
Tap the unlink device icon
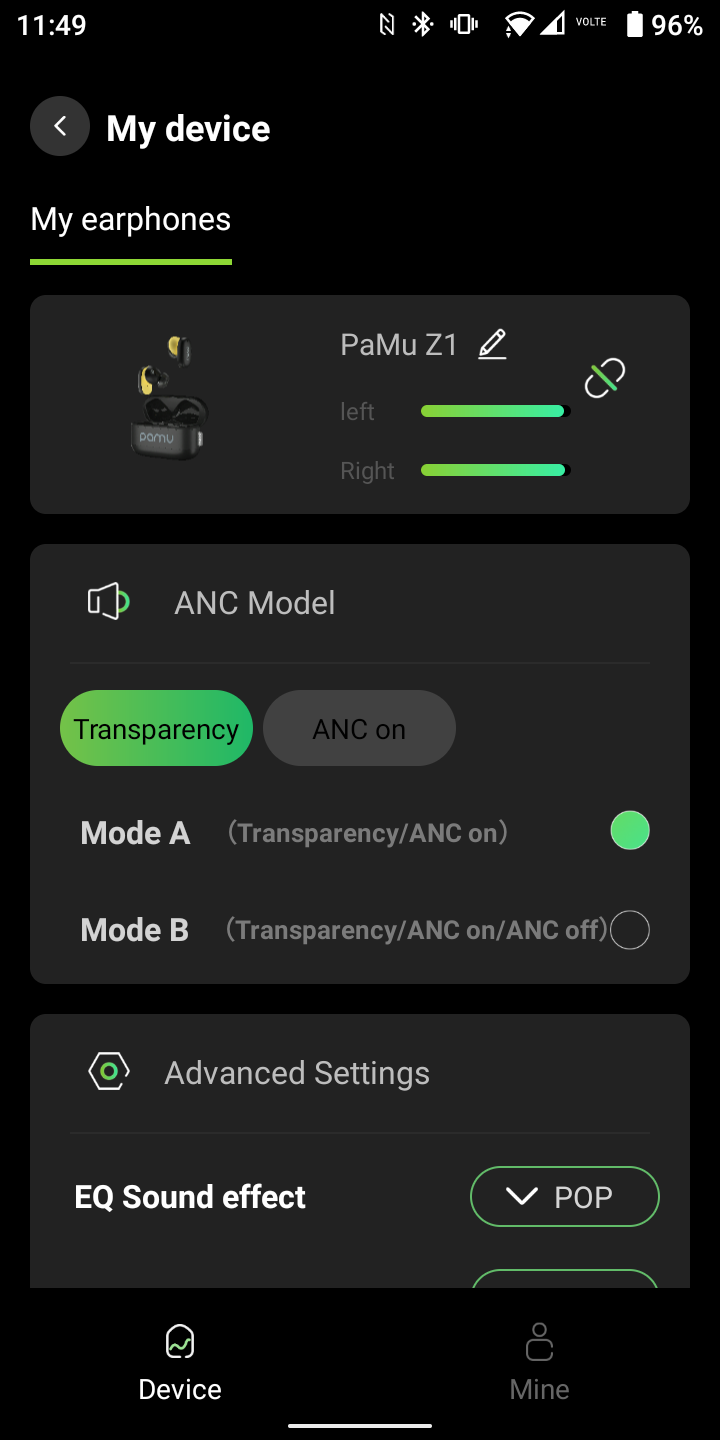[605, 378]
